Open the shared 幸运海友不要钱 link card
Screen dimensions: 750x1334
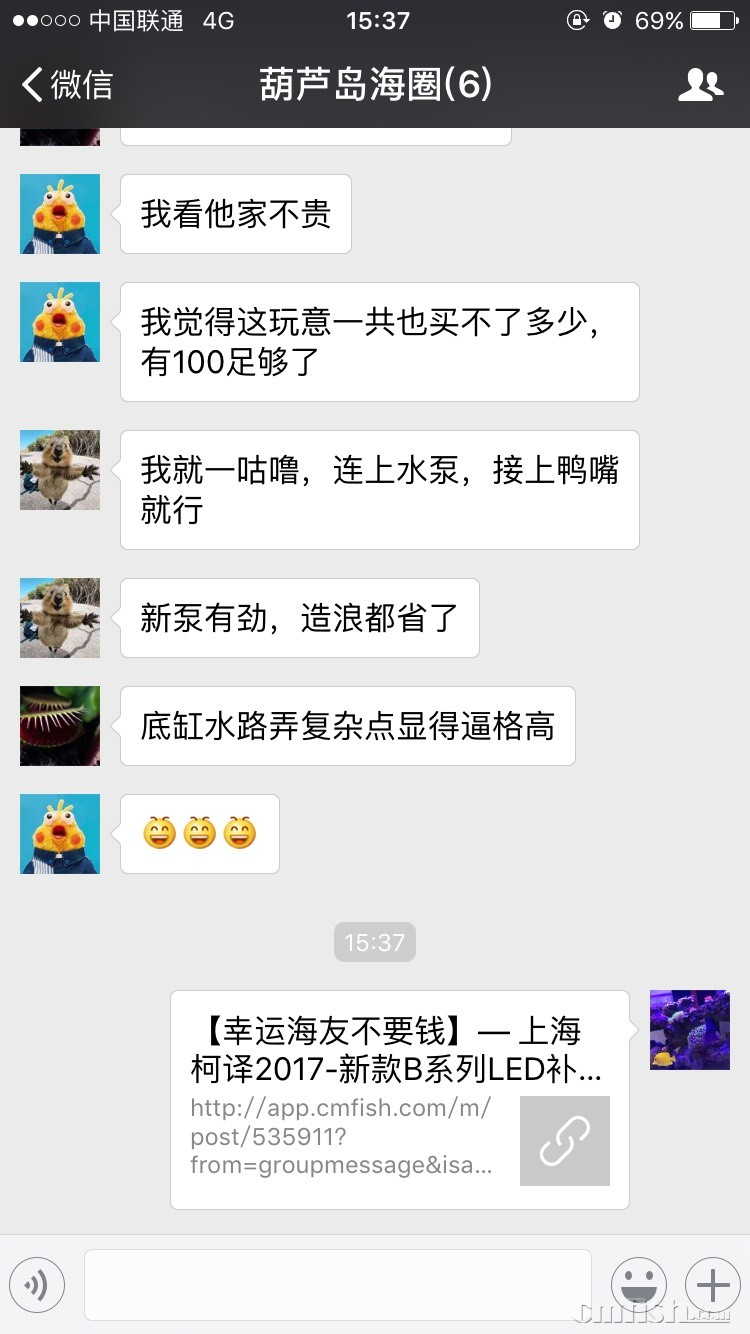tap(399, 1099)
